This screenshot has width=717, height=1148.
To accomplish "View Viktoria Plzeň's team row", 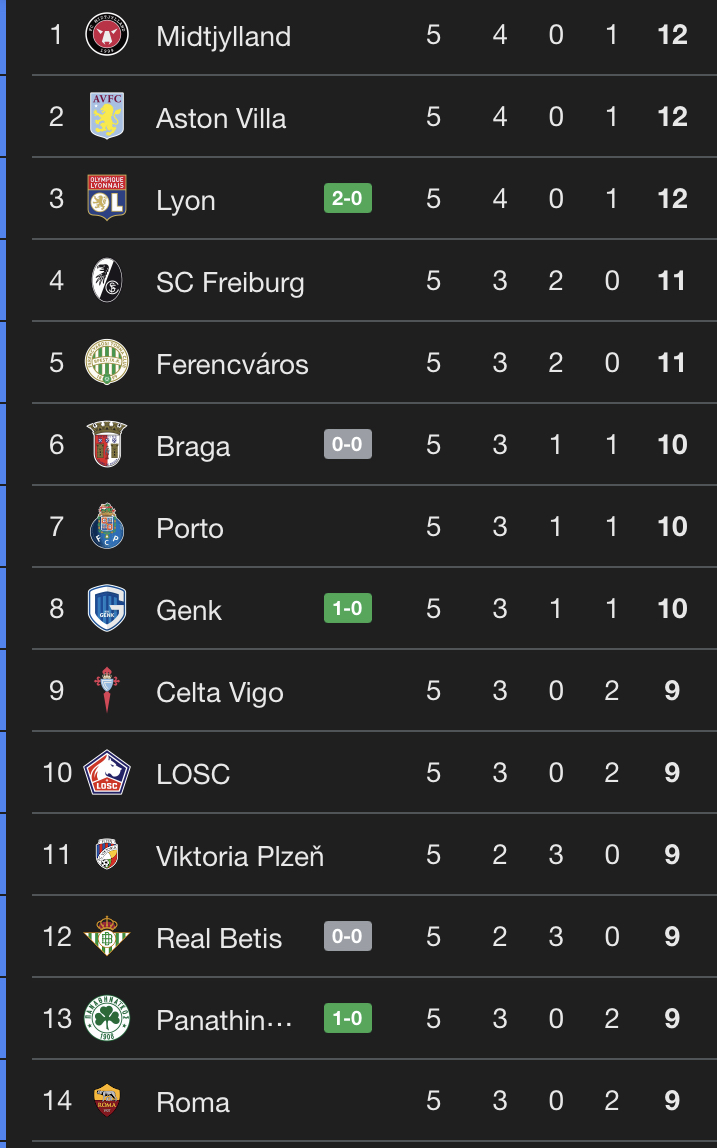I will (240, 856).
